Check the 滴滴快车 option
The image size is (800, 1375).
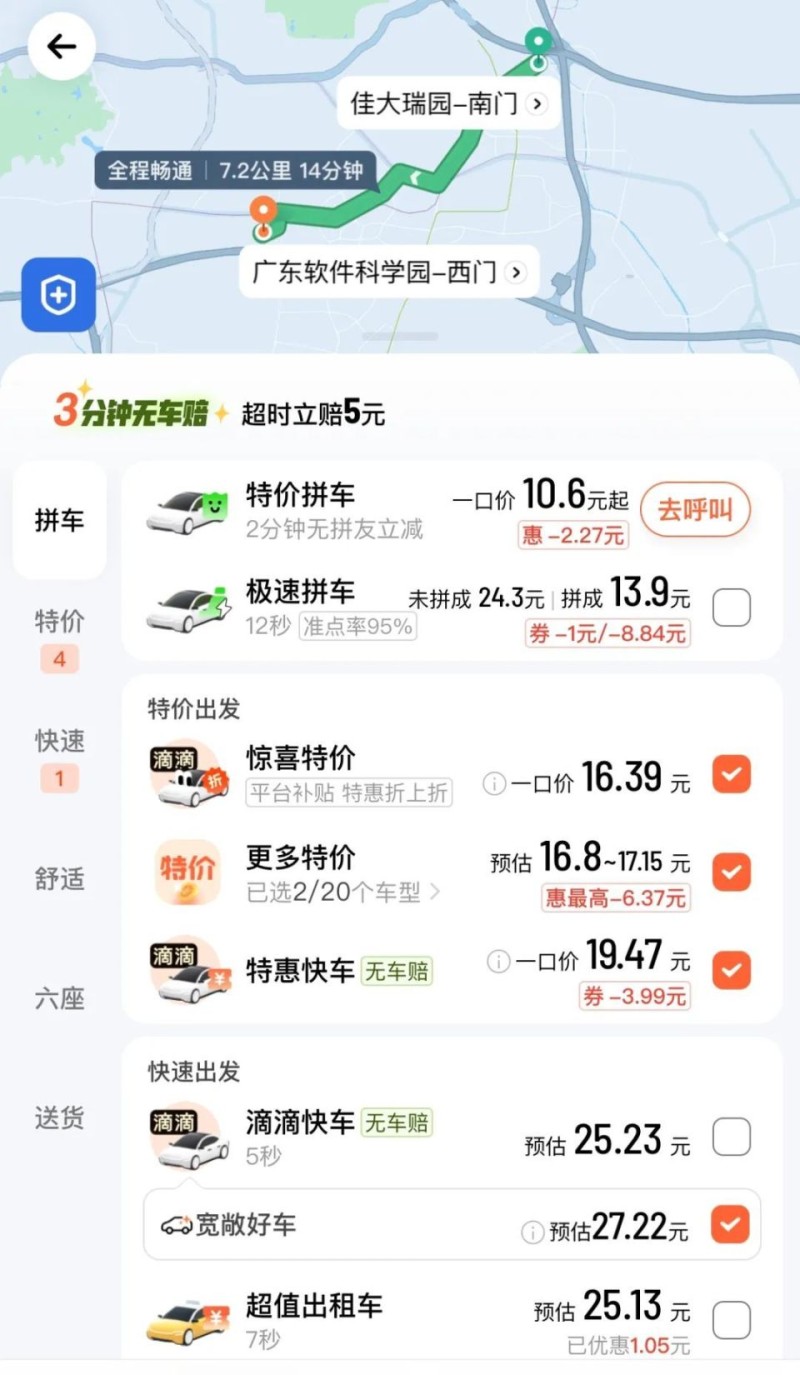click(731, 1137)
